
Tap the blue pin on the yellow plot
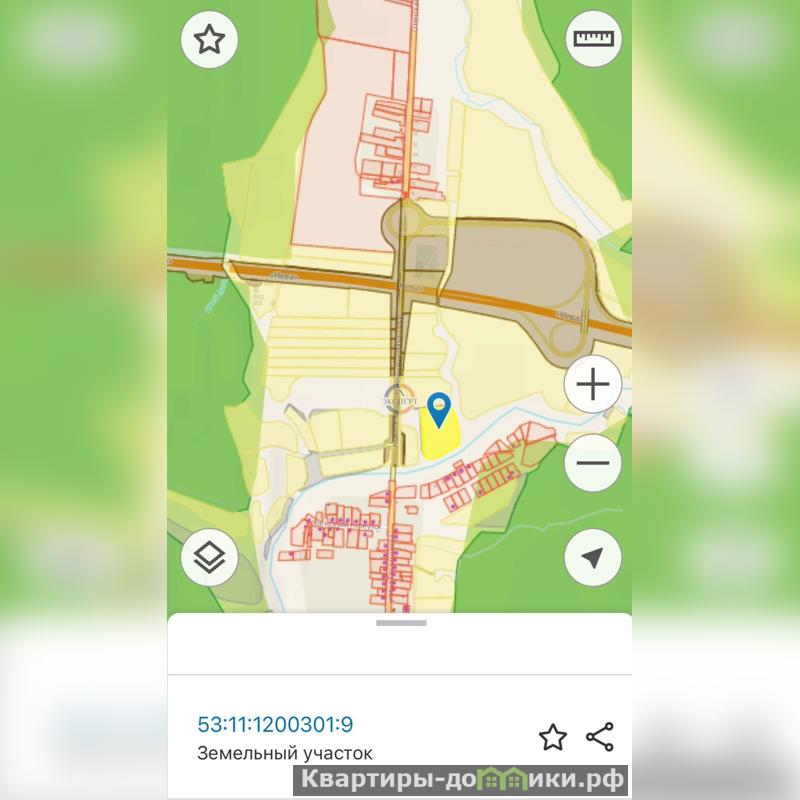tap(439, 409)
